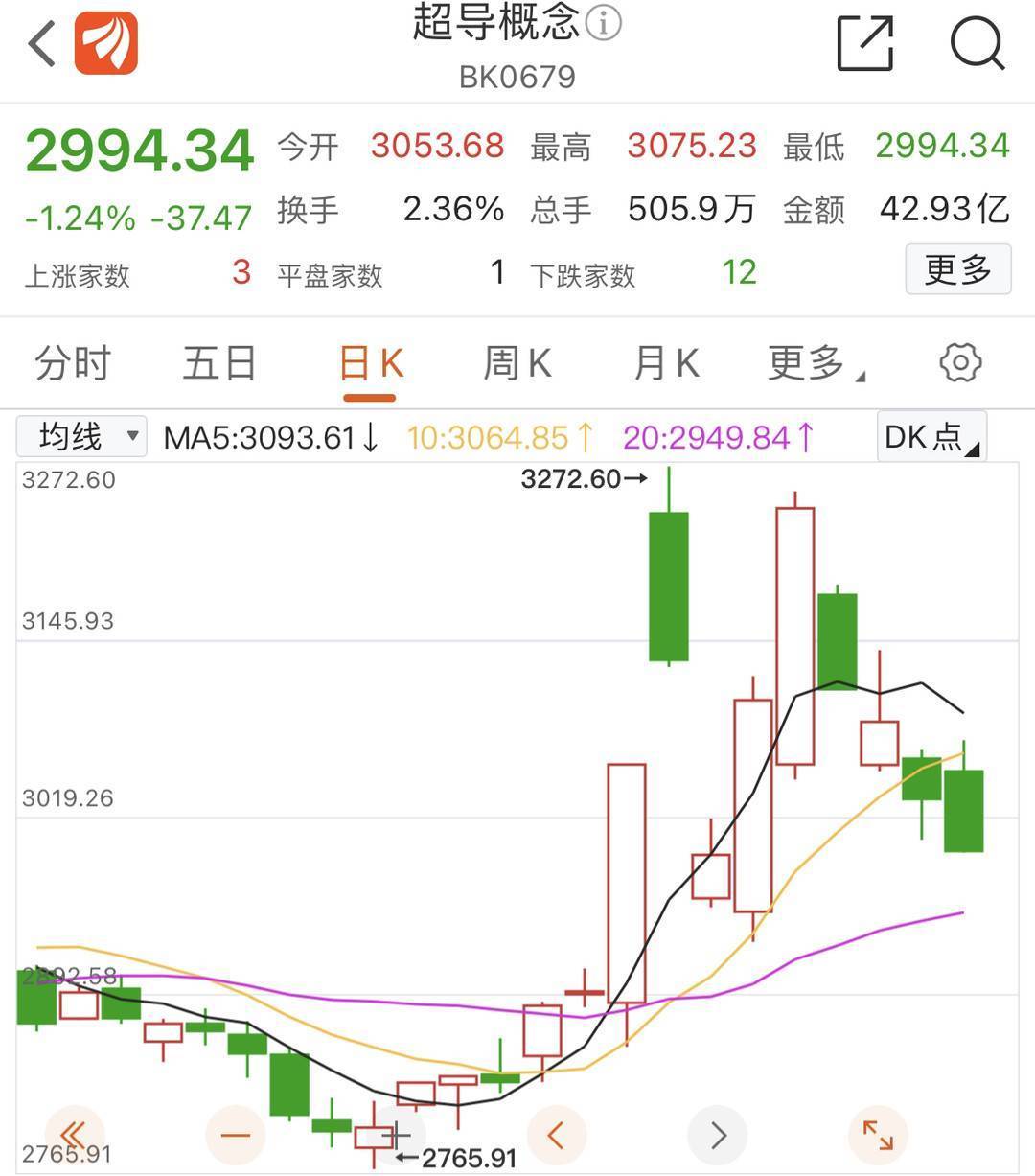Tap the 更多 button for more quote details

[957, 269]
